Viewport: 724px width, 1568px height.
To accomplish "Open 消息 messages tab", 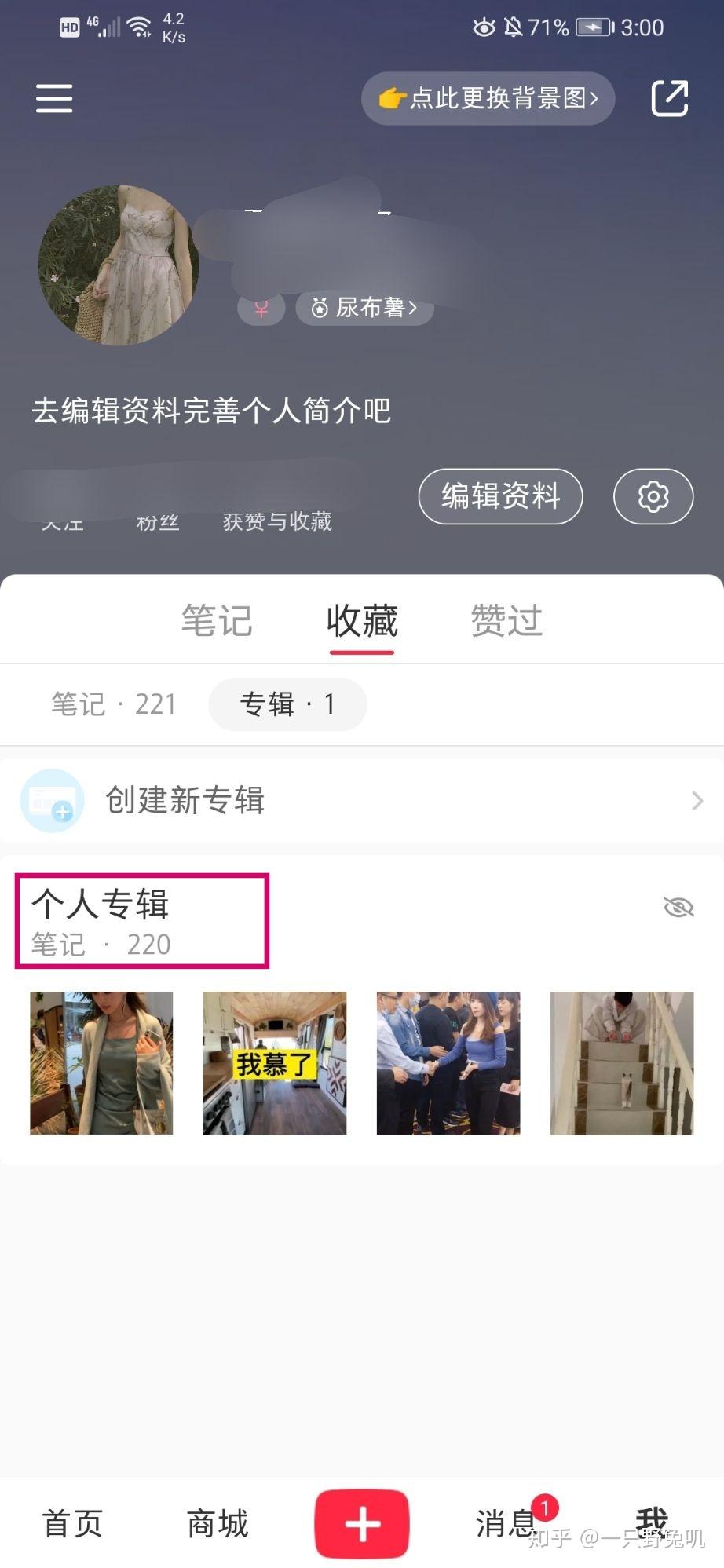I will (x=507, y=1524).
